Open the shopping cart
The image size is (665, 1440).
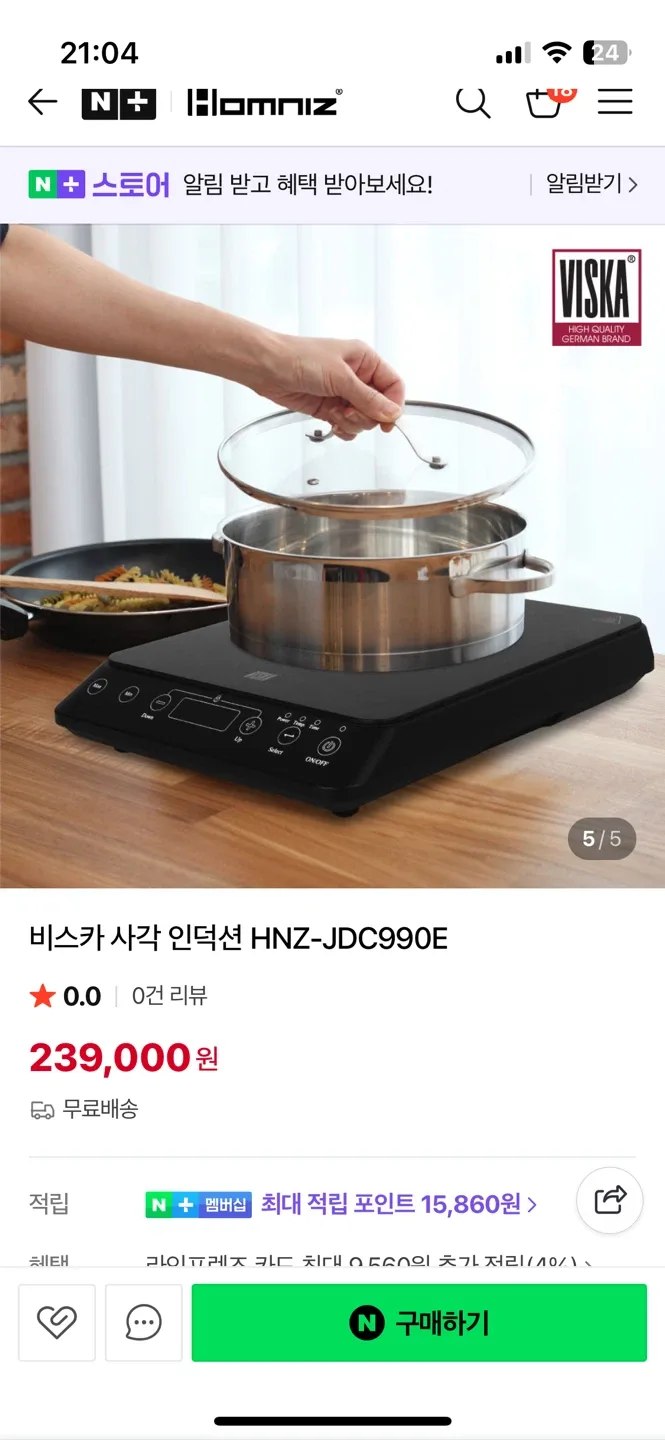coord(545,102)
